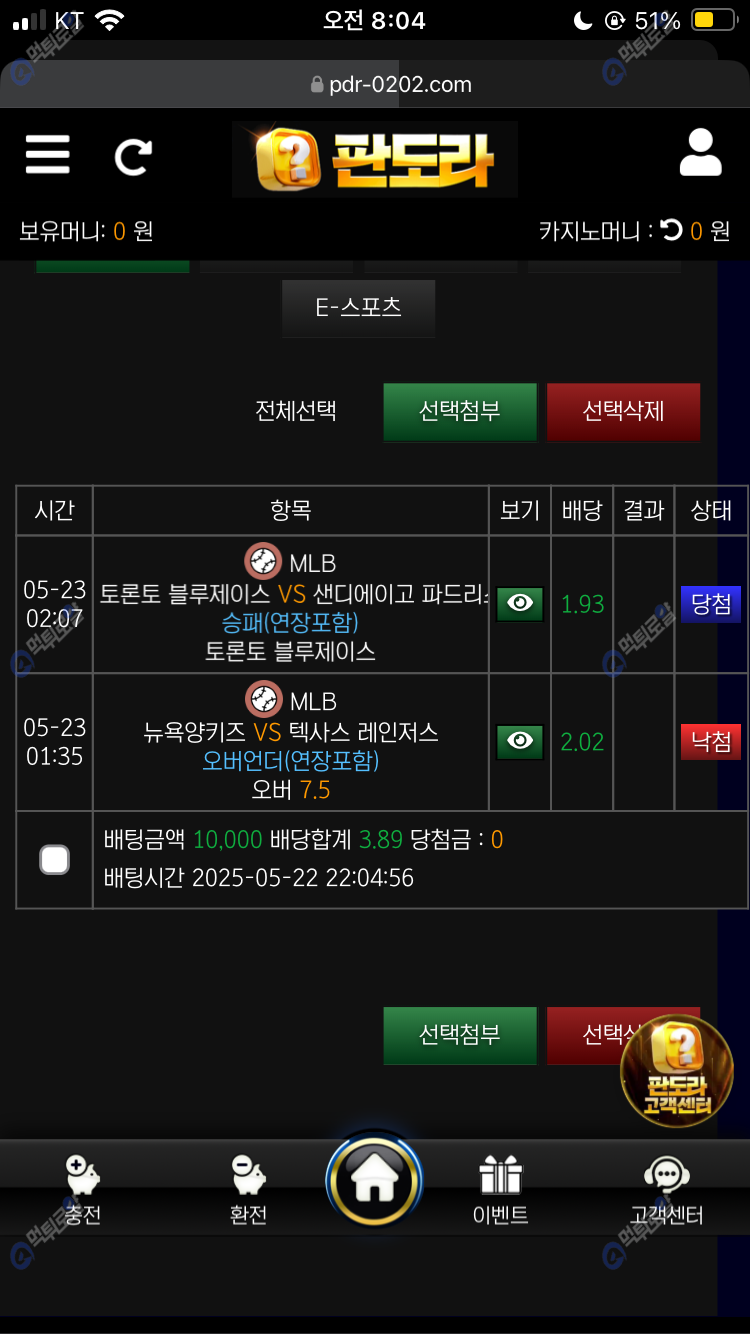
Task: Tap the upper 선택첨부 button
Action: (x=460, y=411)
